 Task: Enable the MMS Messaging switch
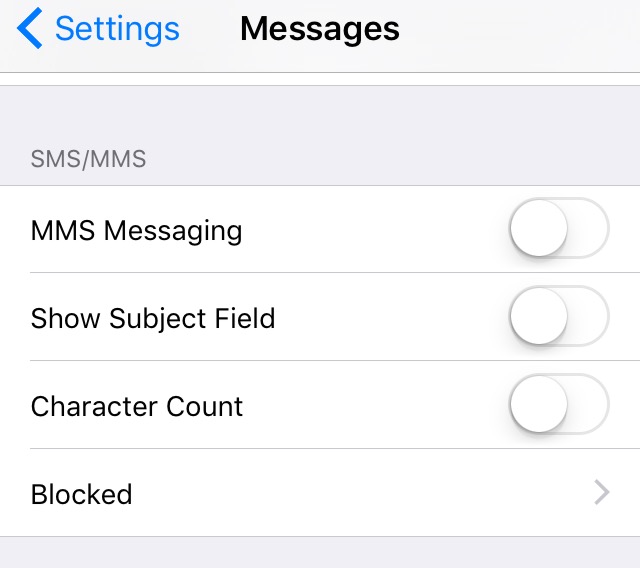coord(559,228)
